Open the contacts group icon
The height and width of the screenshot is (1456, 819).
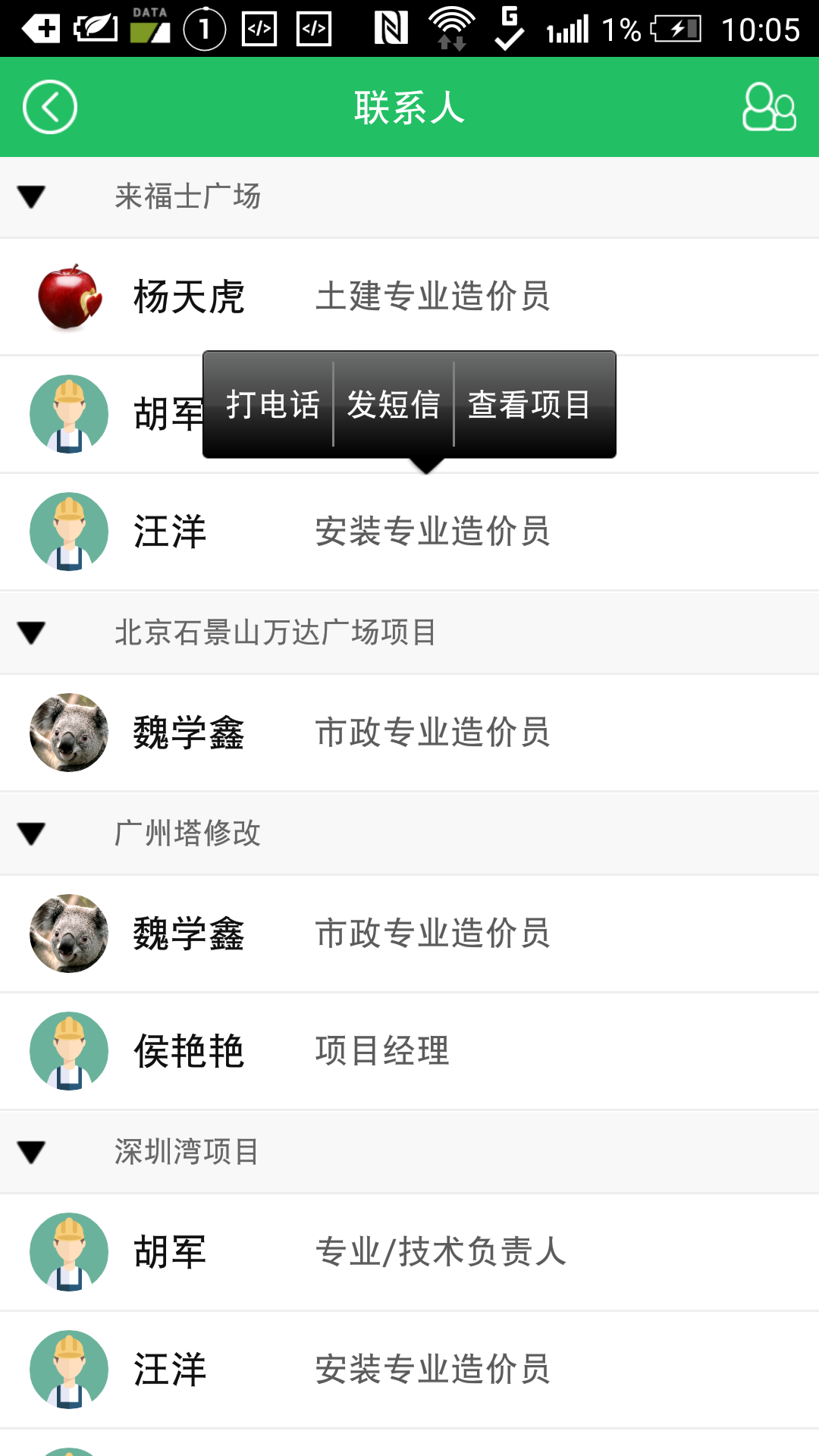pyautogui.click(x=769, y=107)
